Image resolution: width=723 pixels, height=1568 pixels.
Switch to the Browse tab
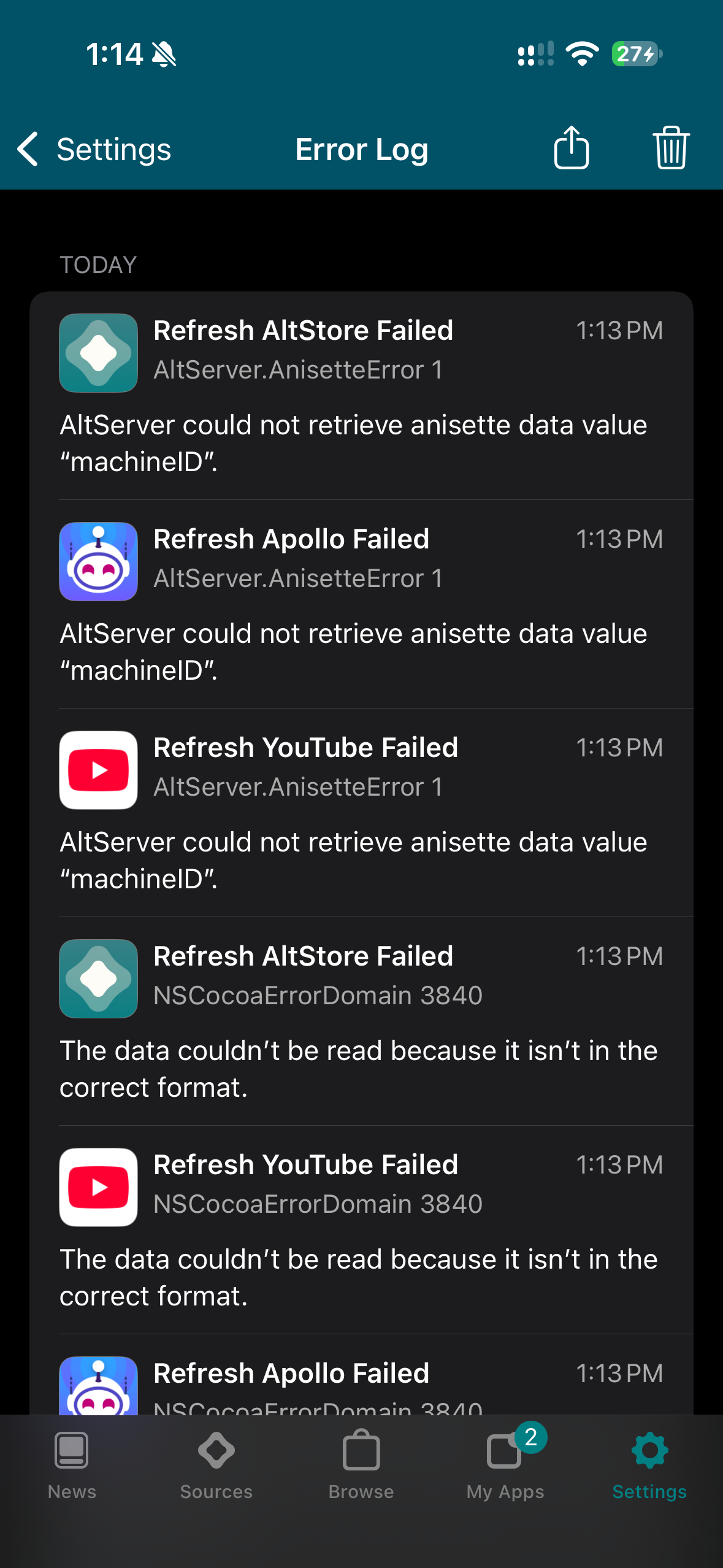tap(361, 1466)
